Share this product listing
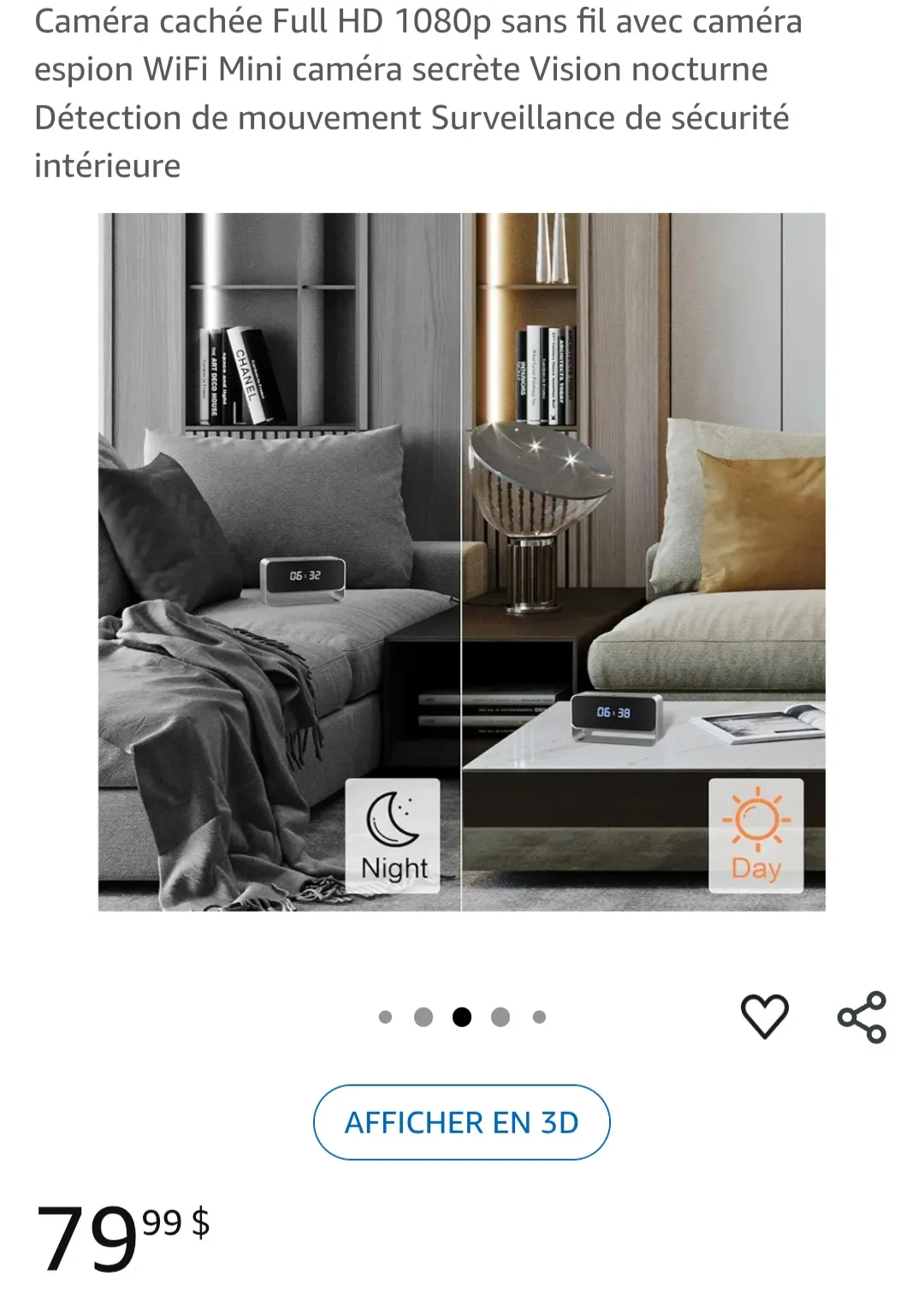Viewport: 924px width, 1301px height. coord(862,1017)
